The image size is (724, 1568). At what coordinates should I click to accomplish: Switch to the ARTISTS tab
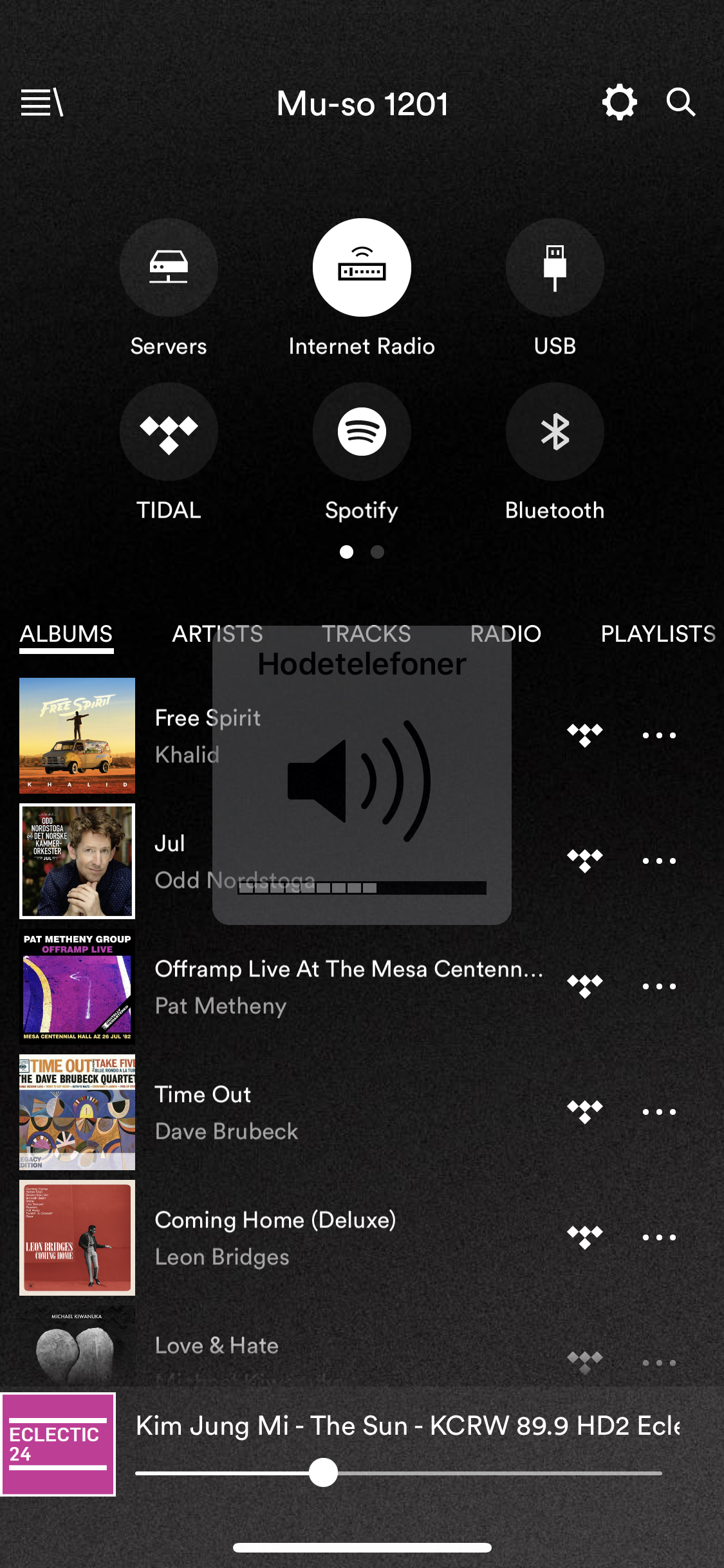[218, 634]
